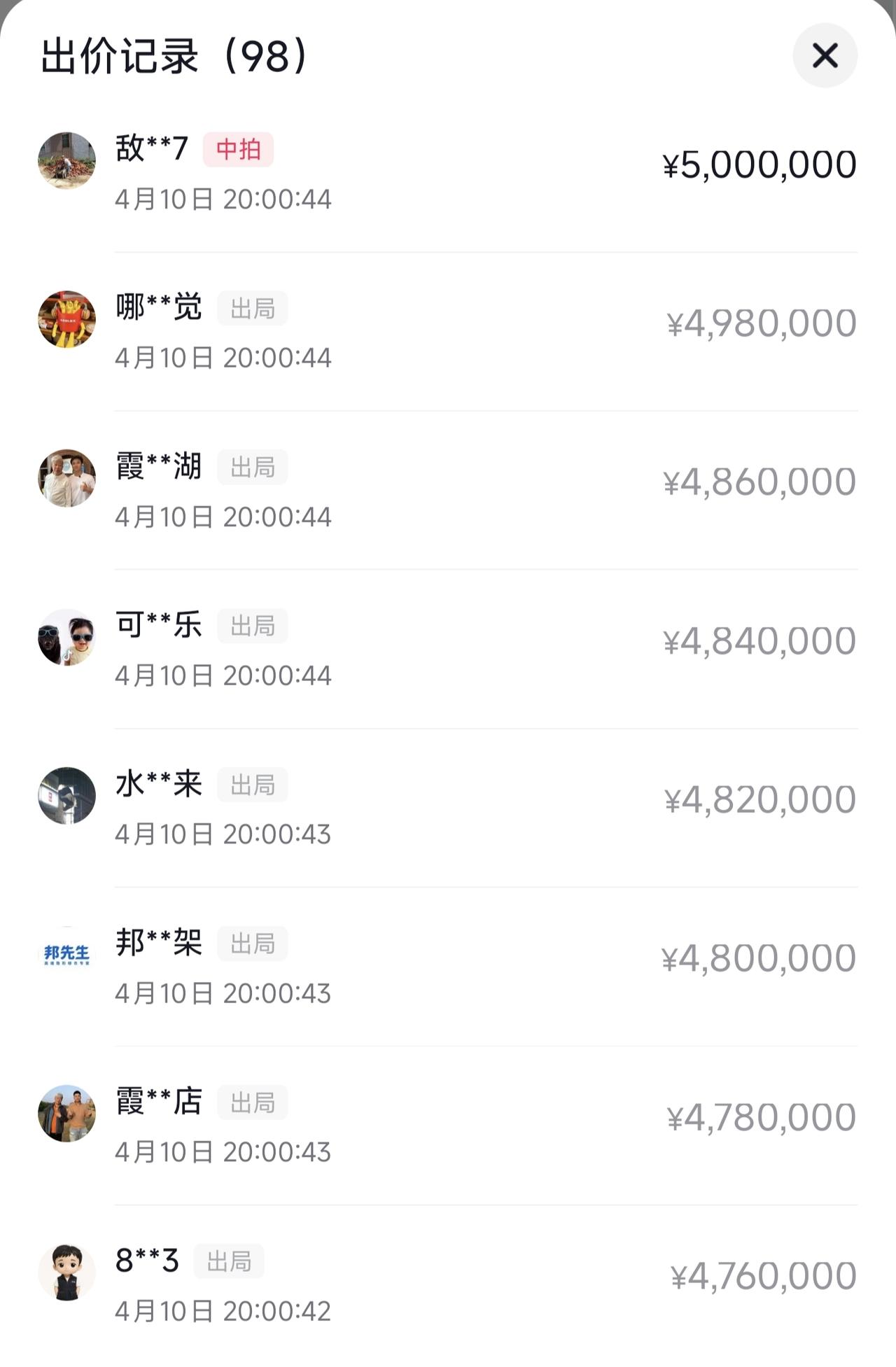Click 霞**店's avatar photo
This screenshot has height=1367, width=896.
(x=67, y=1112)
